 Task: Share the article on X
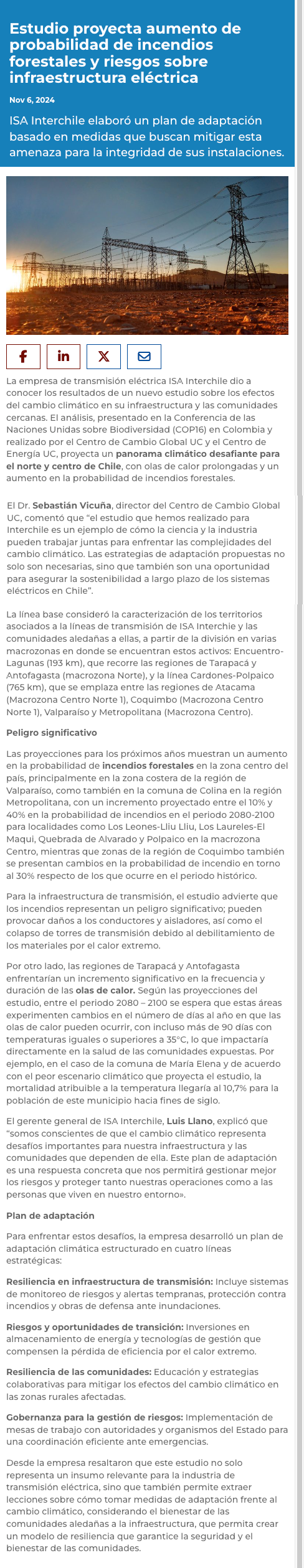pos(103,357)
